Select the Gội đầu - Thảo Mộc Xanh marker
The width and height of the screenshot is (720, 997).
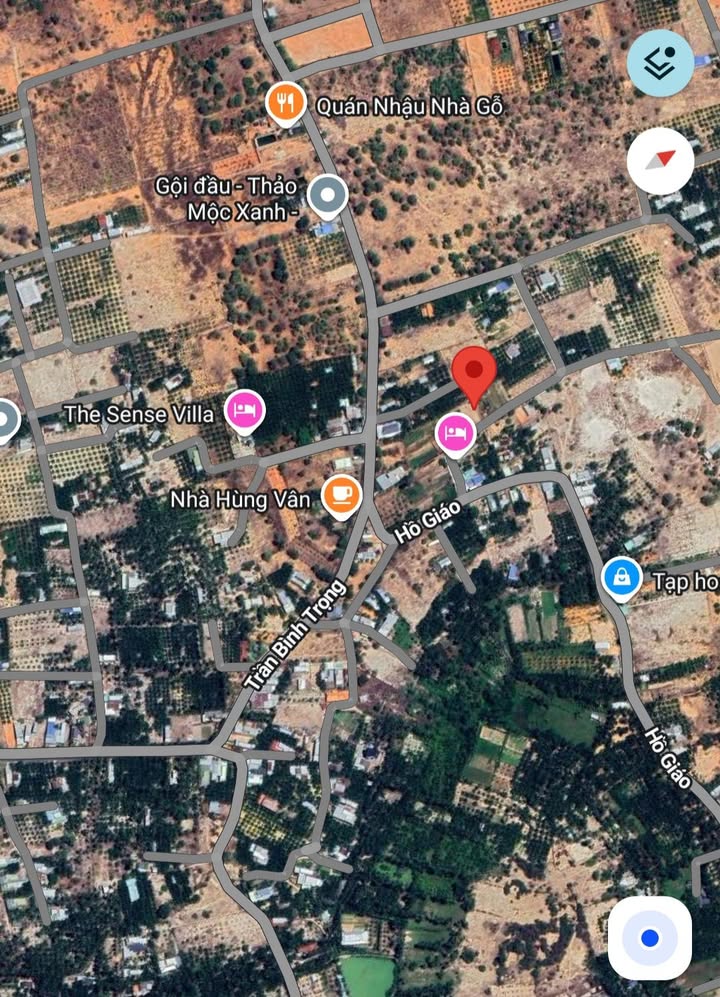click(326, 196)
